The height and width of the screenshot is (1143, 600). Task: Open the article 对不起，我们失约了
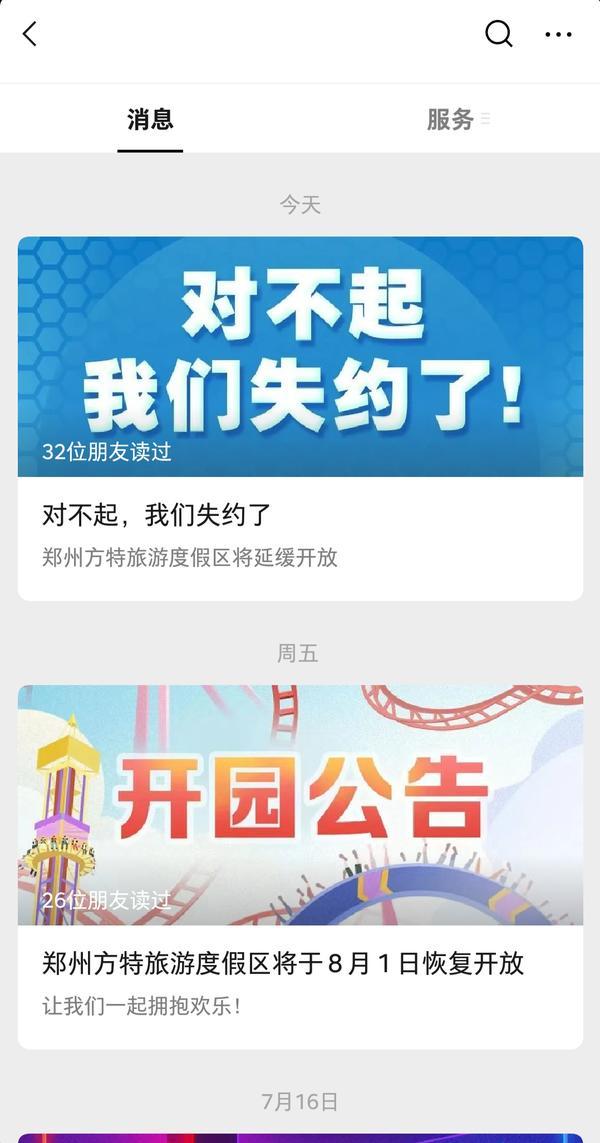(x=300, y=418)
